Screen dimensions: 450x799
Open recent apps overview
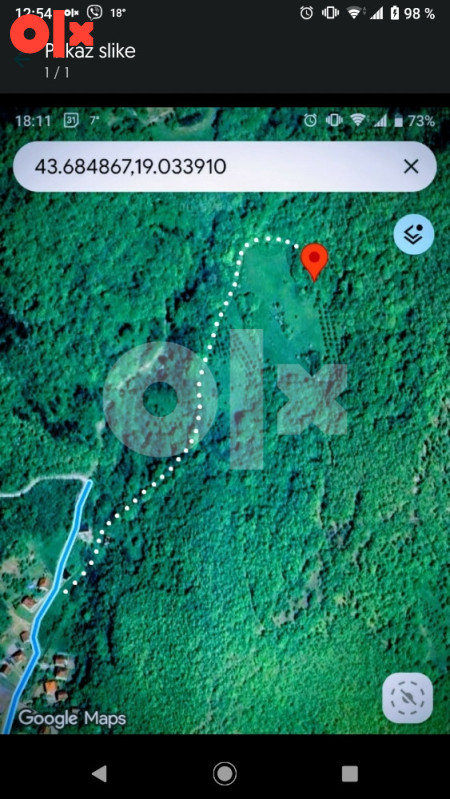tap(350, 774)
